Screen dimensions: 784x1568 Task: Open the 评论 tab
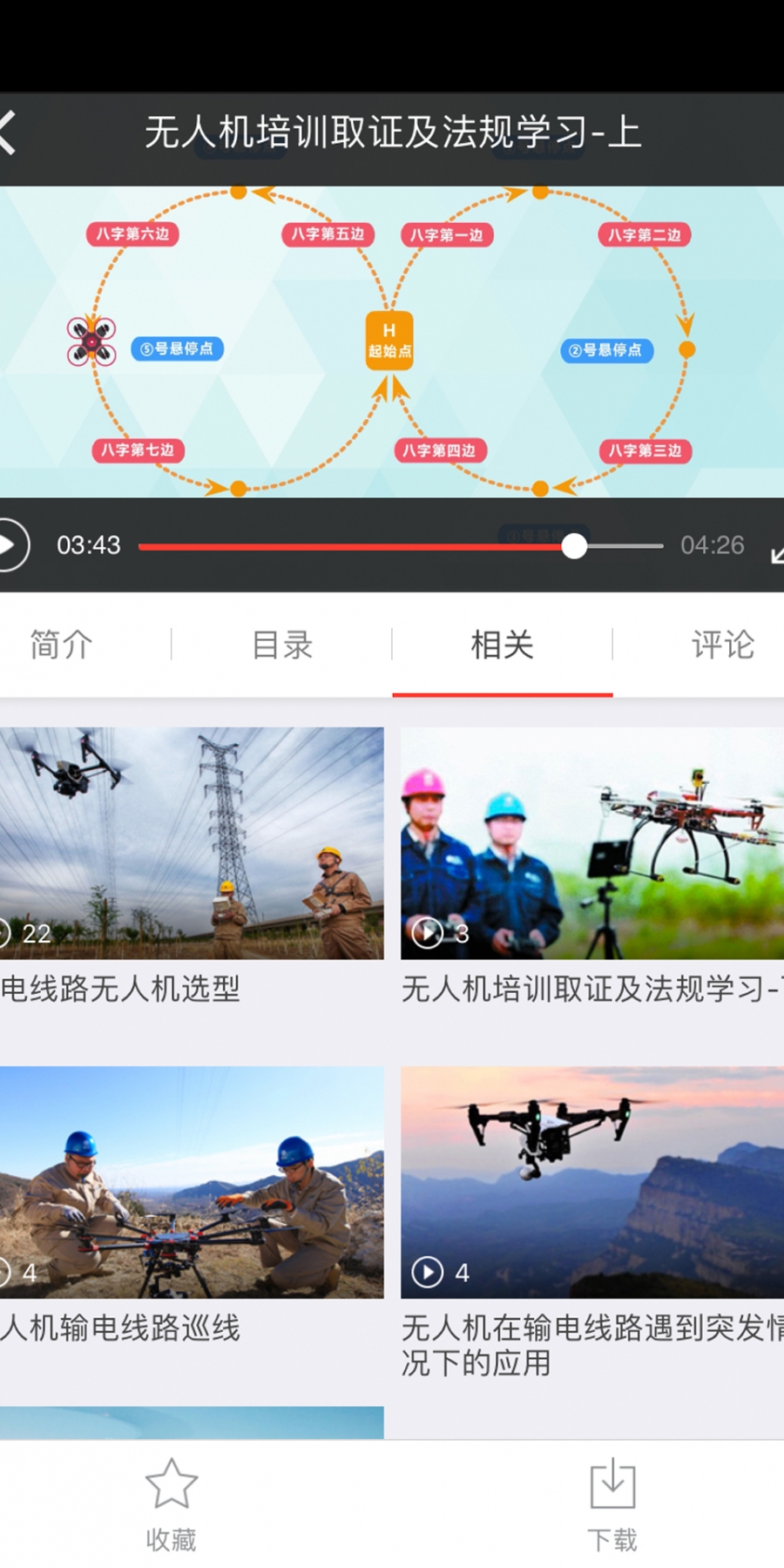pos(722,645)
